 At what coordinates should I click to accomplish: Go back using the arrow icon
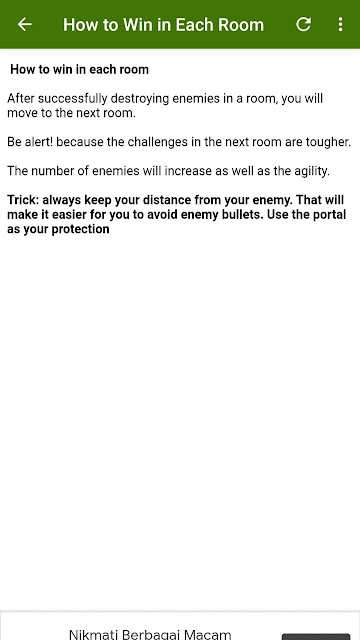coord(24,24)
